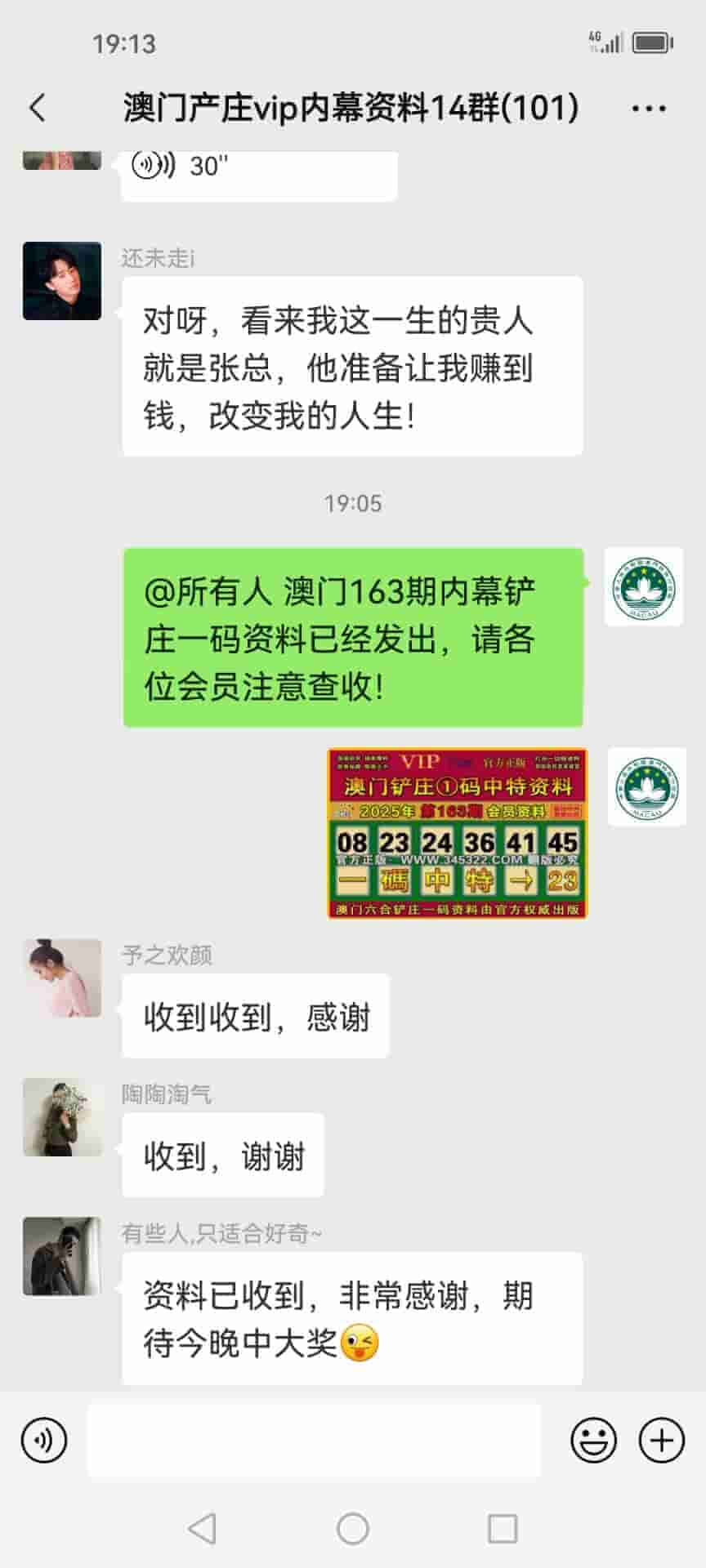Image resolution: width=706 pixels, height=1568 pixels.
Task: Open 陶陶淘气's profile avatar
Action: pyautogui.click(x=62, y=1117)
